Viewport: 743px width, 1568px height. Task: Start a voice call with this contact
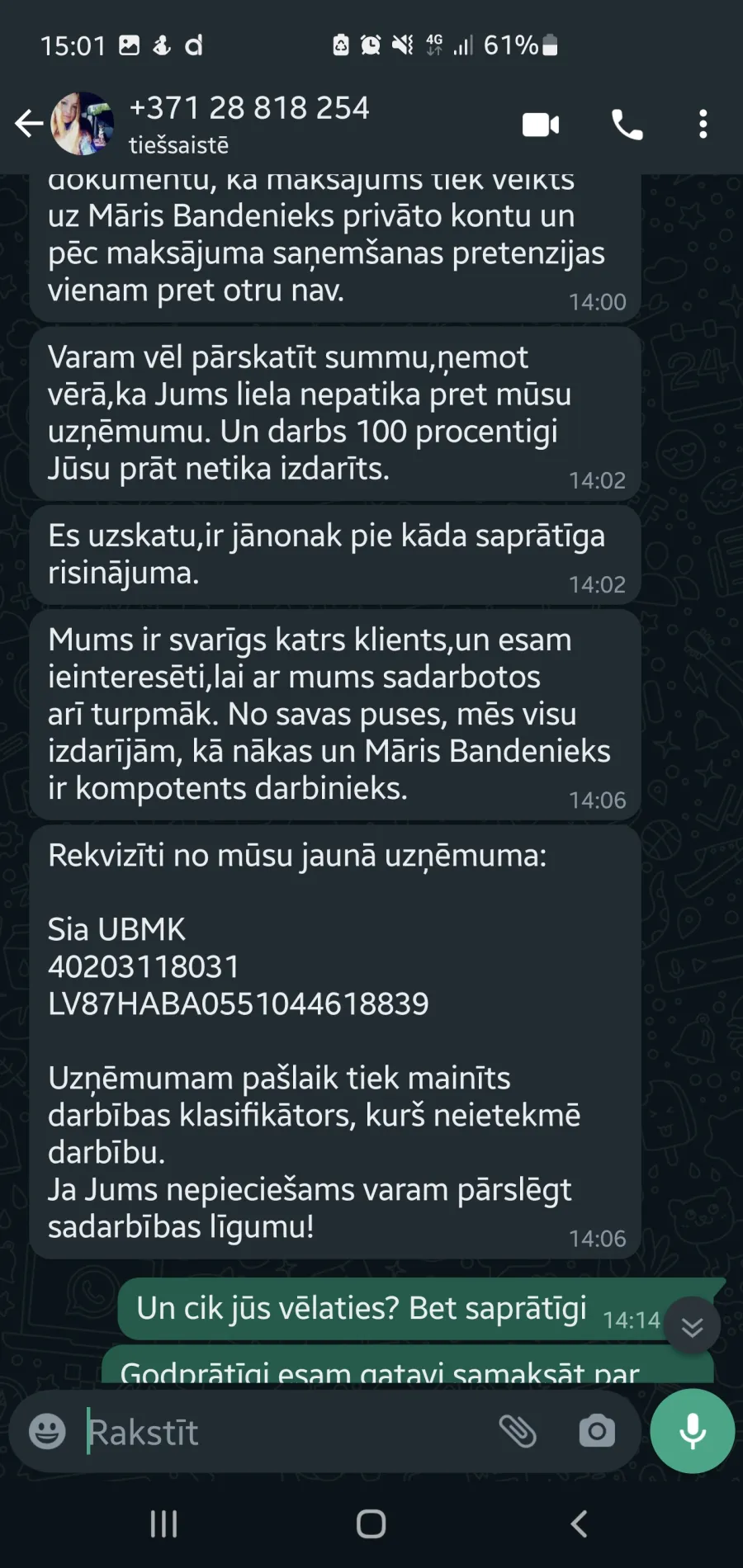point(627,125)
